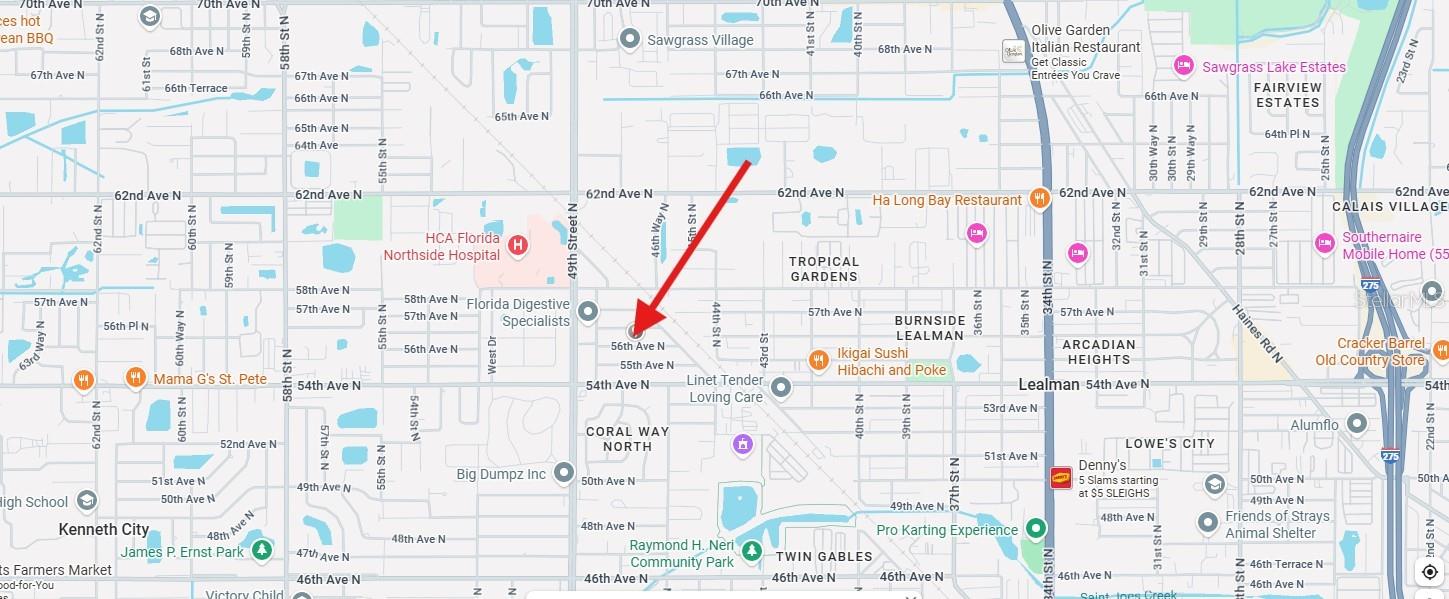Center map on my location

[x=1430, y=572]
